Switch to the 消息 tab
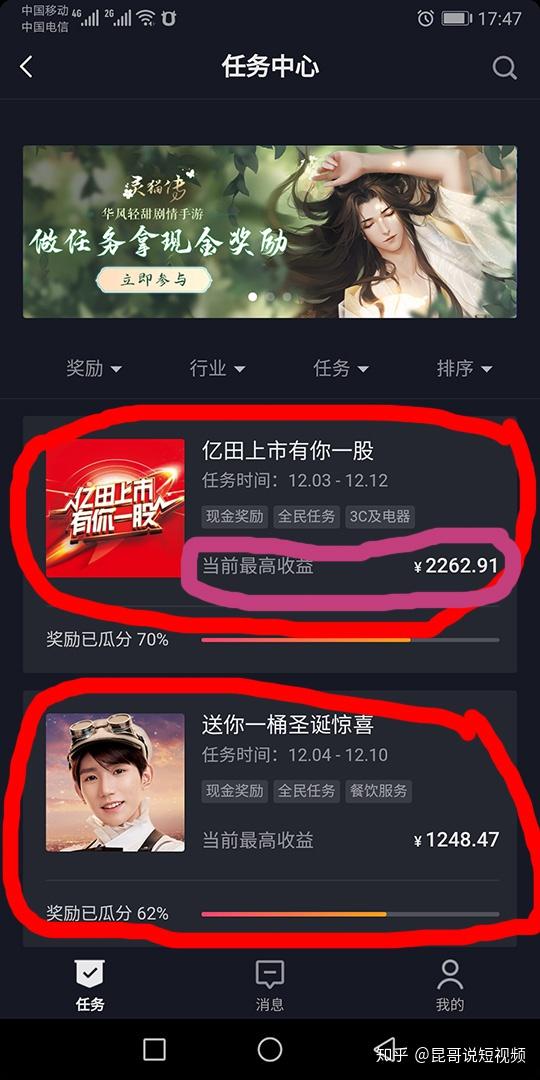540x1080 pixels. point(269,985)
